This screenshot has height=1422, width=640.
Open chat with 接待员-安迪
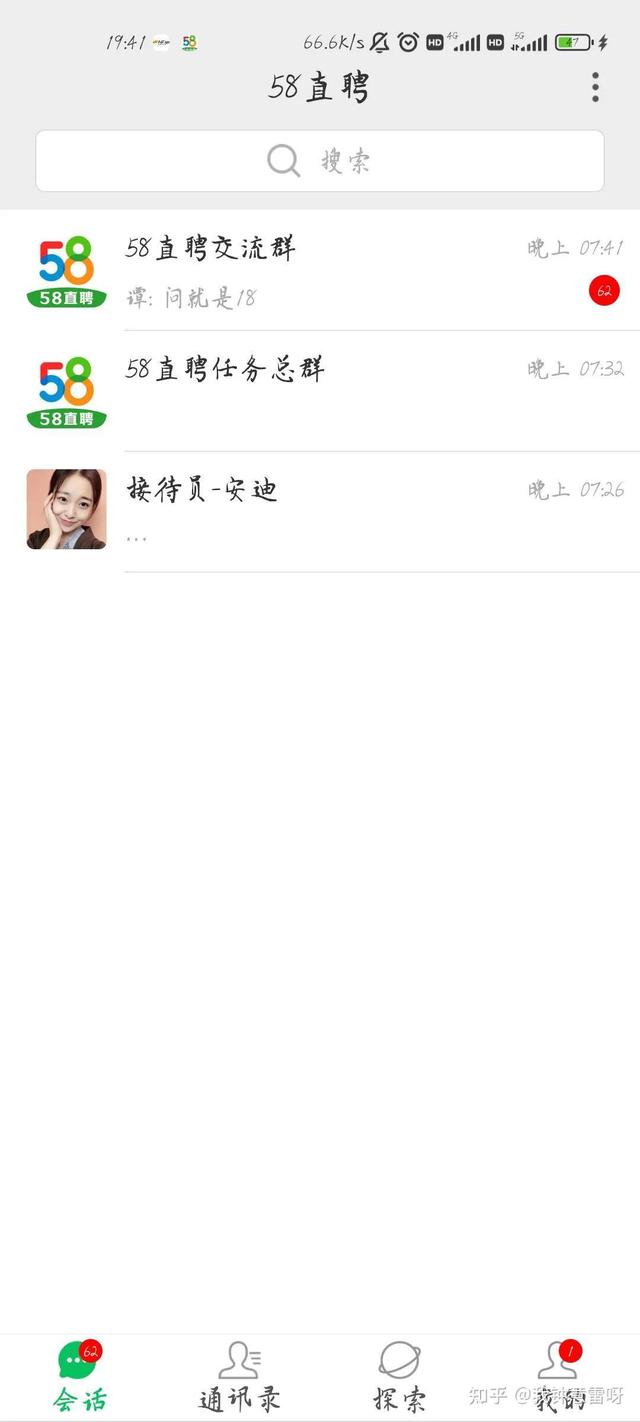click(x=320, y=511)
